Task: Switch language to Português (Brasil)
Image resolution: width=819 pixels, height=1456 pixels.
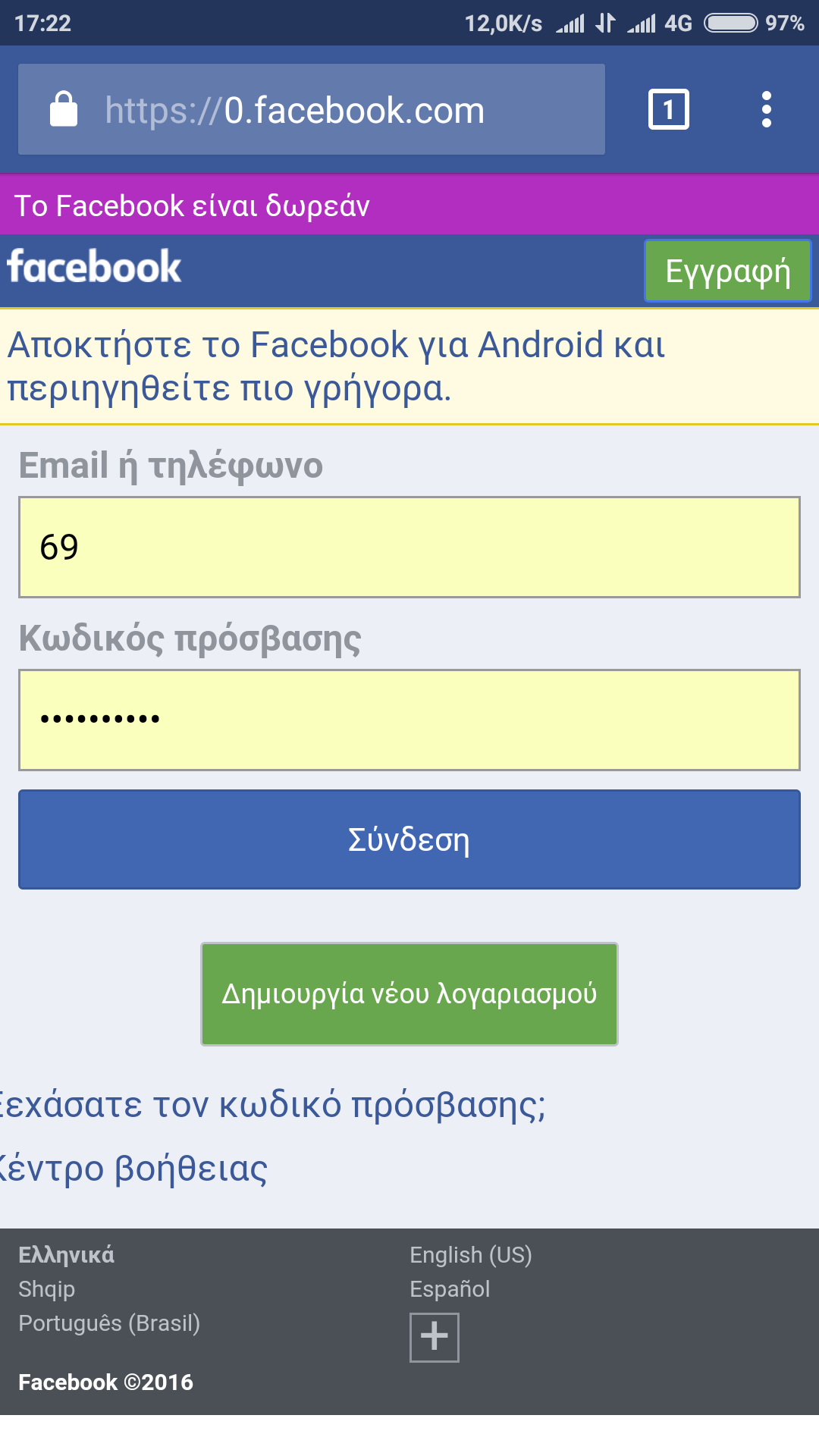Action: point(109,1323)
